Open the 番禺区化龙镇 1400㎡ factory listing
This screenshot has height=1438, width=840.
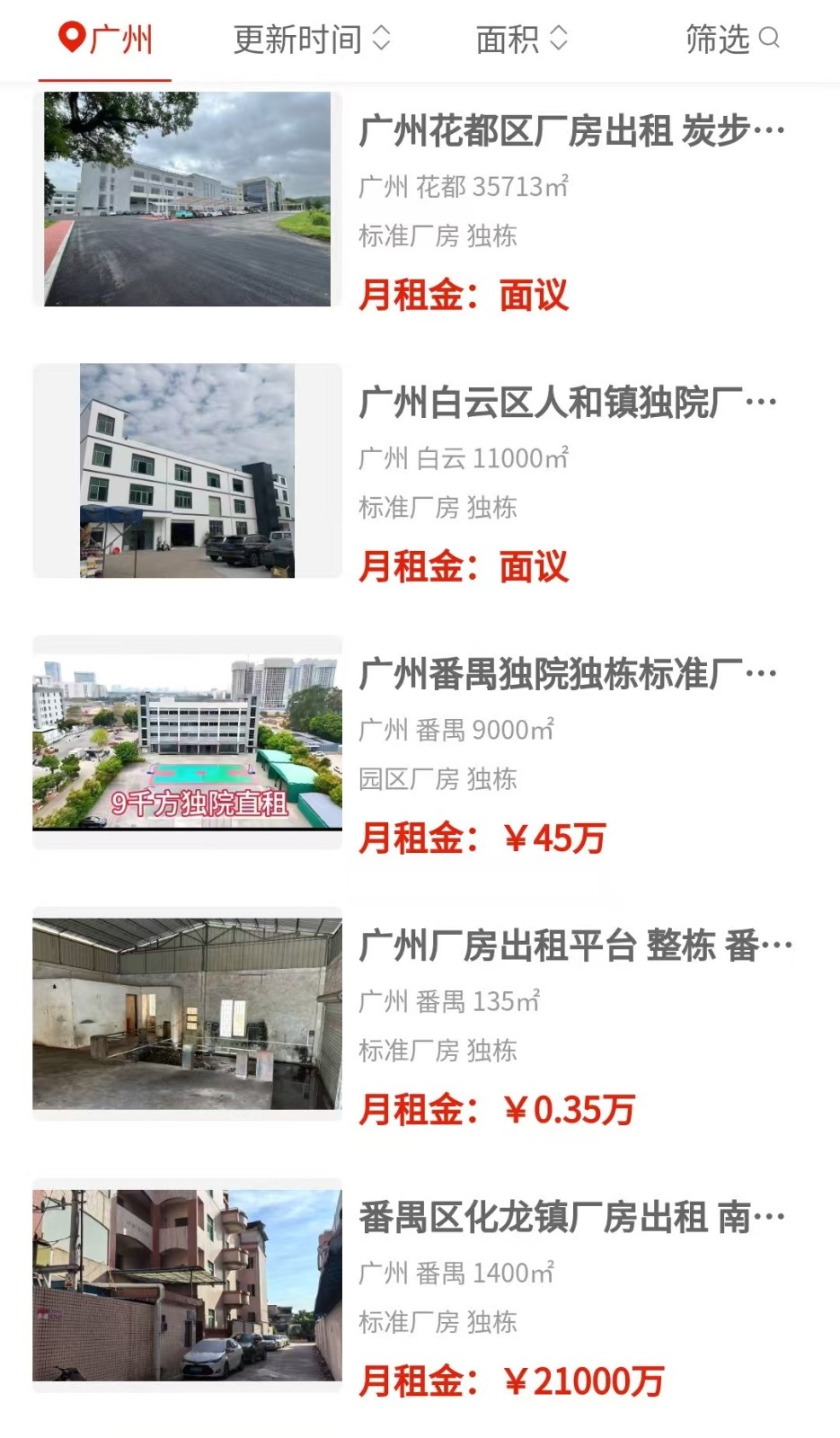570,1217
